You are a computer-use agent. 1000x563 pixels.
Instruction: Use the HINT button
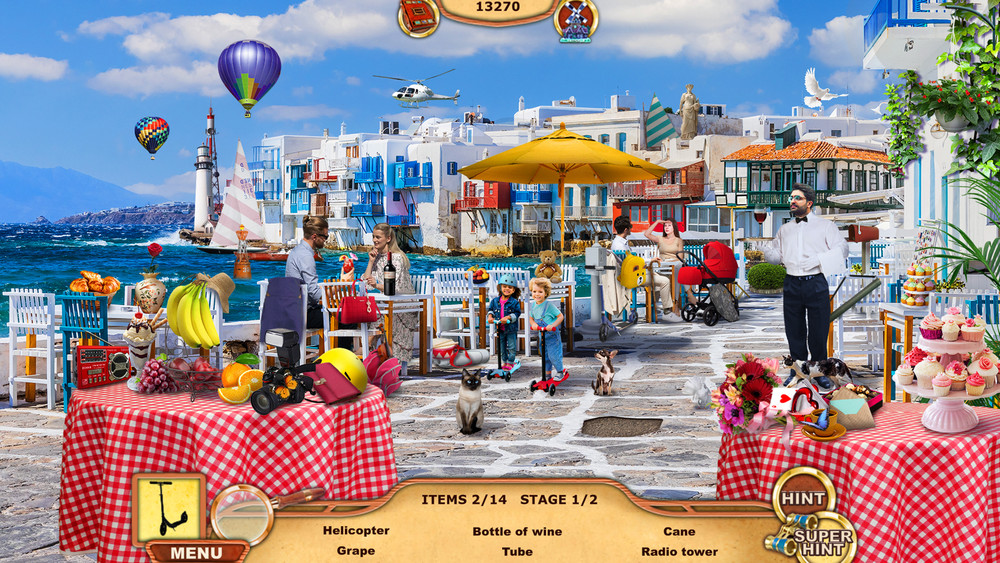click(803, 497)
